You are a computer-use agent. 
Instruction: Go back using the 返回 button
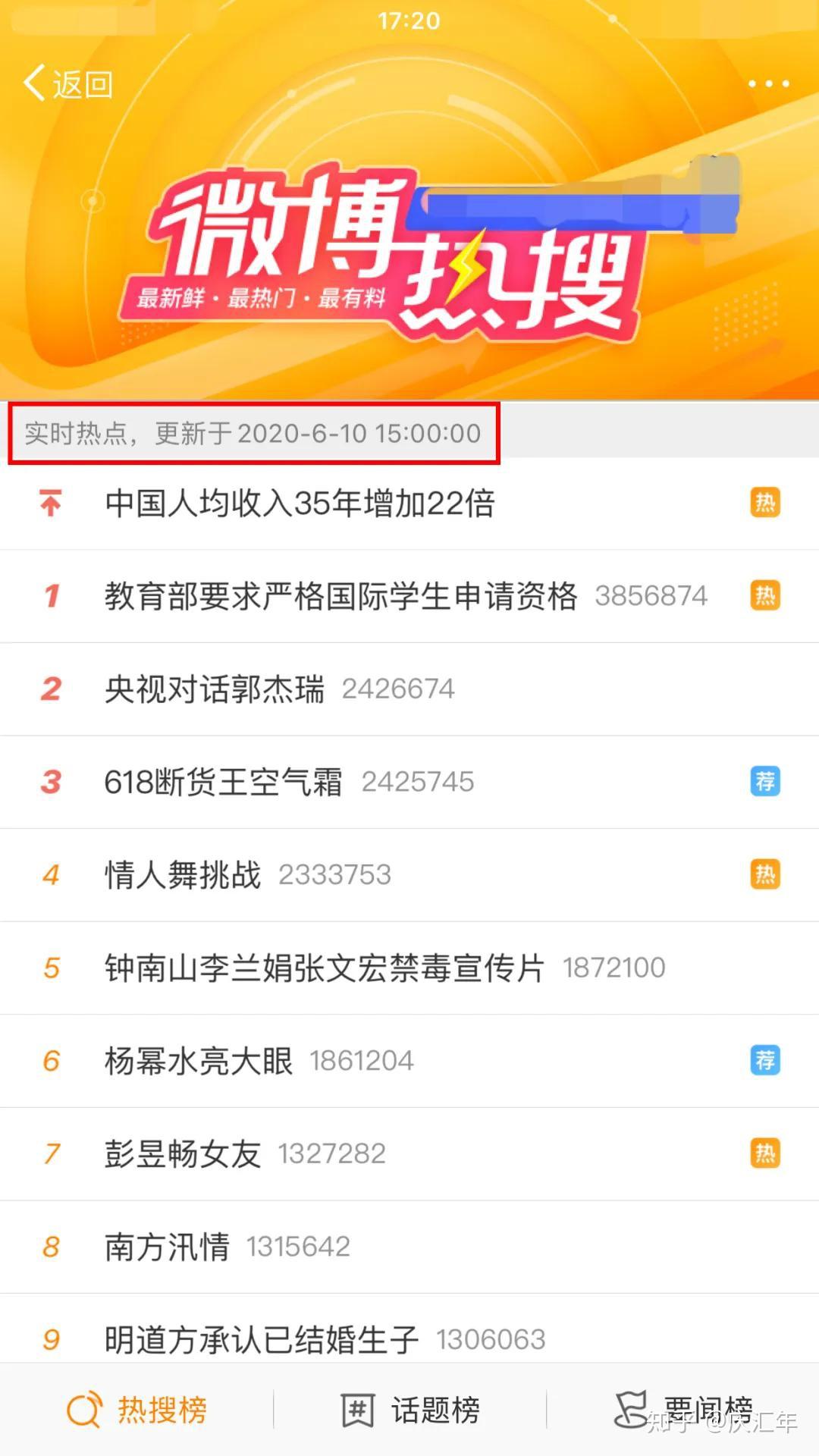coord(68,83)
